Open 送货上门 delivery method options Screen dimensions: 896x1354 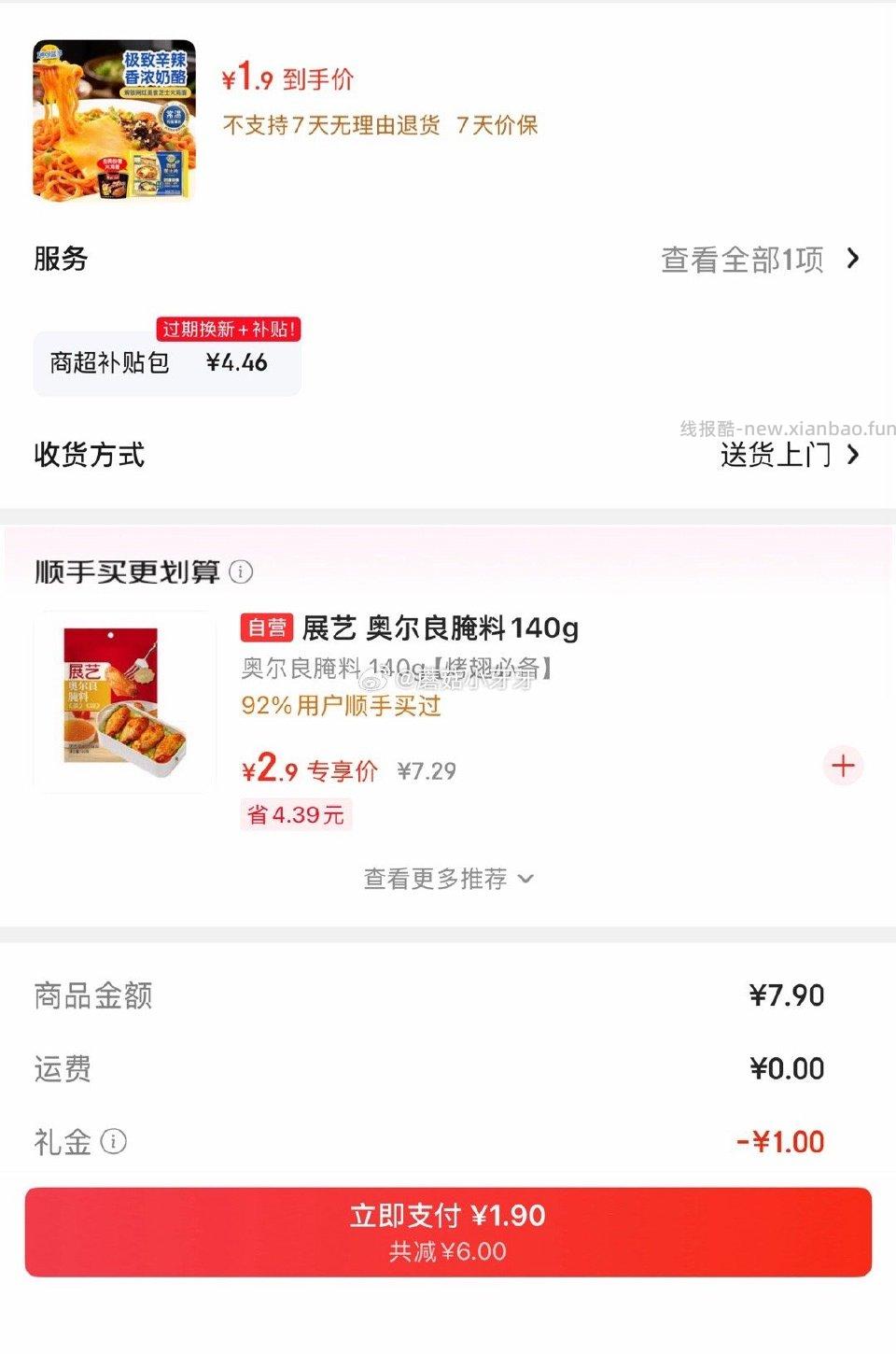778,456
